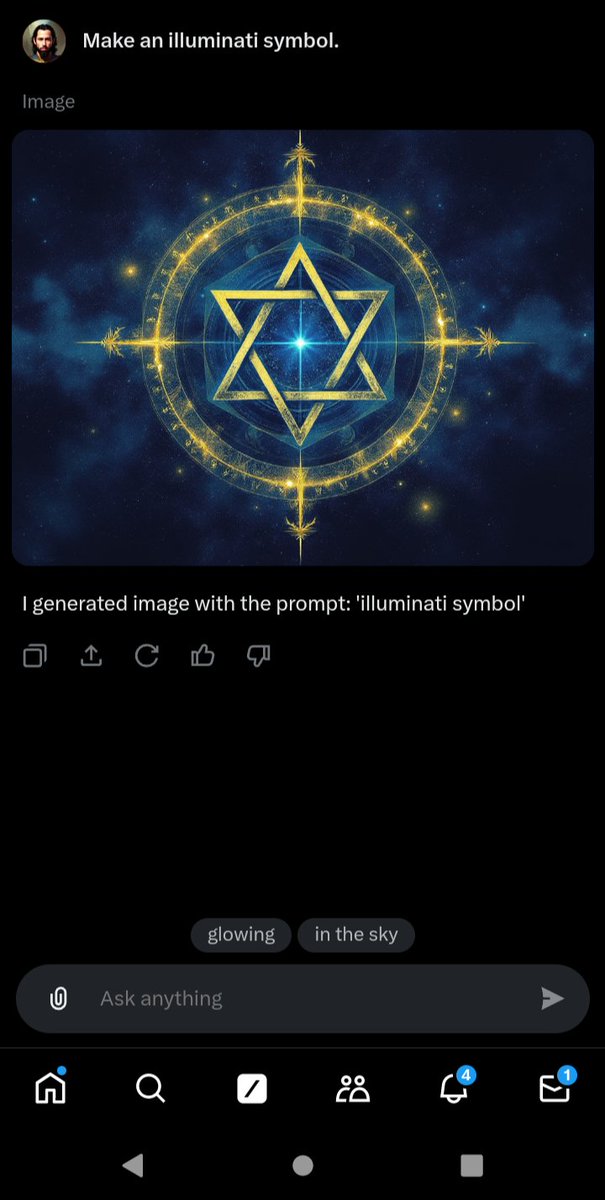Tap the system back button
605x1200 pixels.
point(133,1165)
